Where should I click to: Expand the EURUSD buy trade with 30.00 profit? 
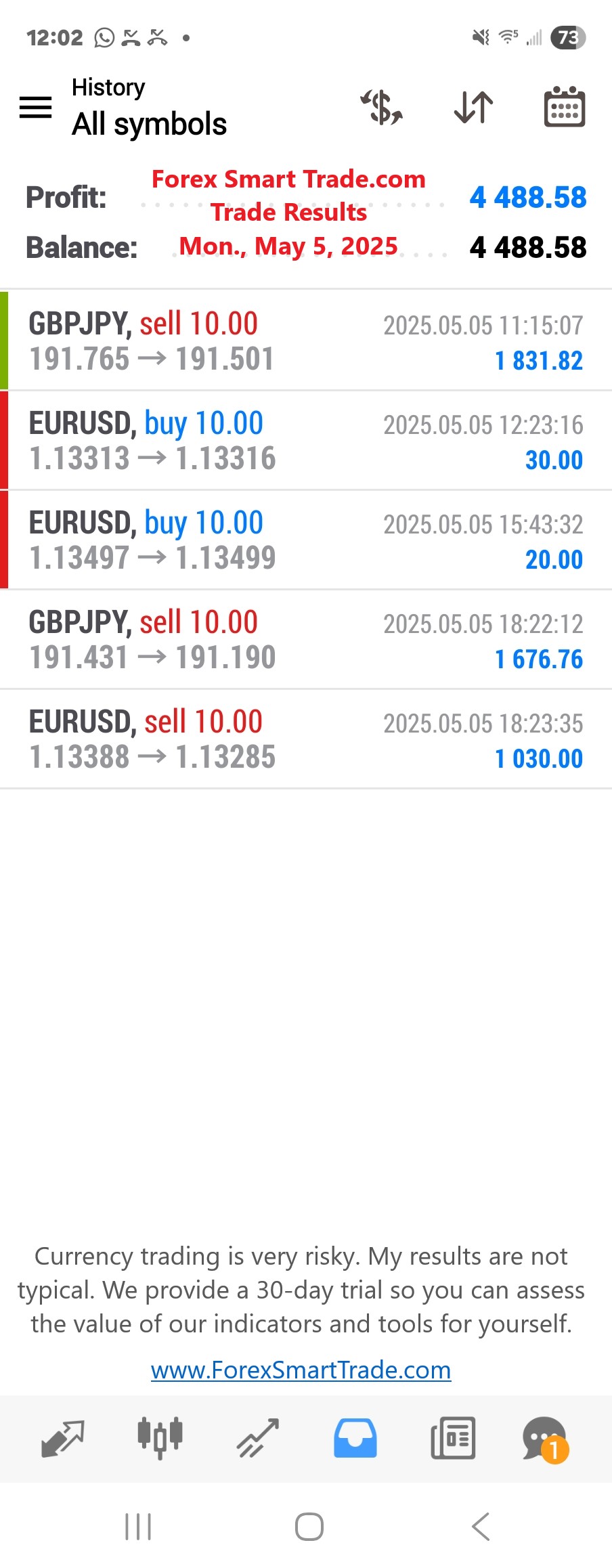click(306, 441)
